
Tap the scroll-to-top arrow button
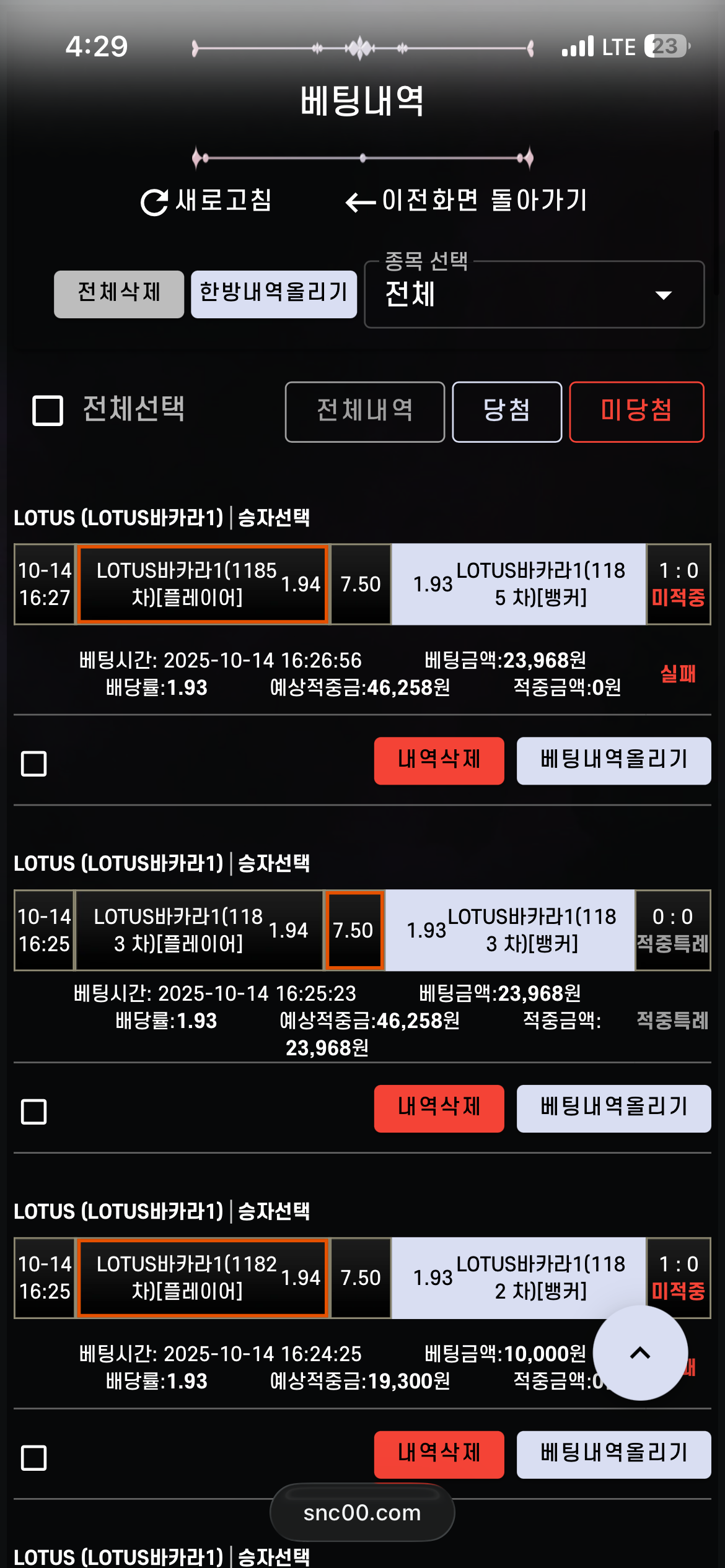tap(640, 1353)
